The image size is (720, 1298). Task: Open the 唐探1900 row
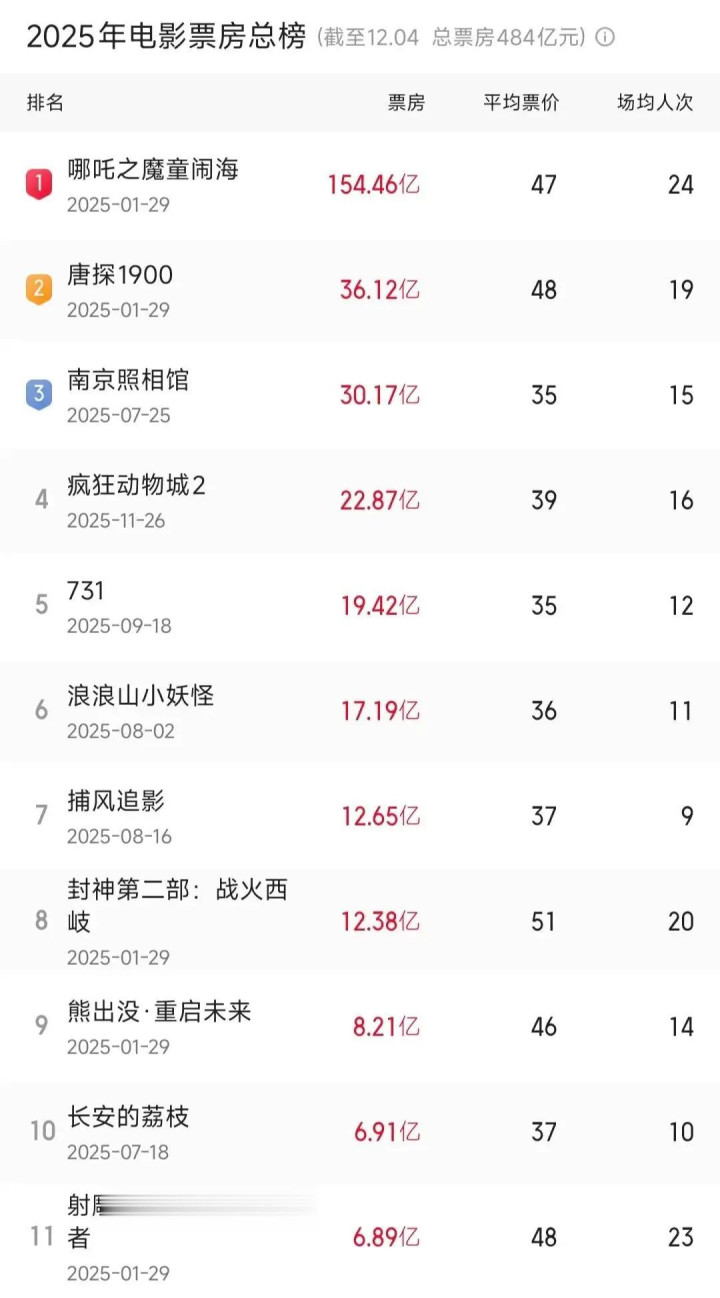pyautogui.click(x=120, y=275)
